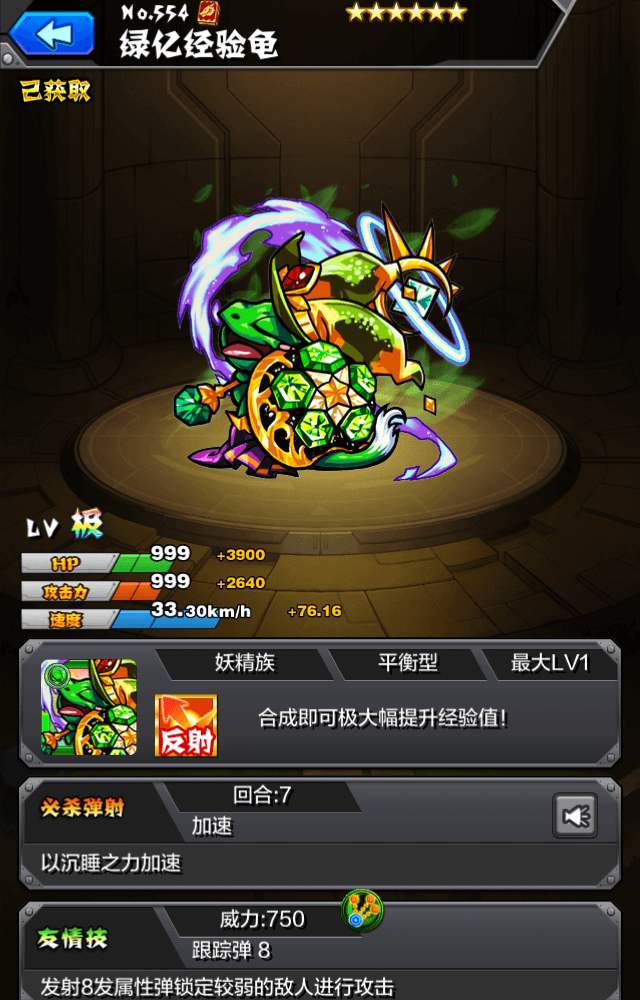Tap the 绿亿经验龟 monster thumbnail
The width and height of the screenshot is (640, 1000).
pos(89,707)
